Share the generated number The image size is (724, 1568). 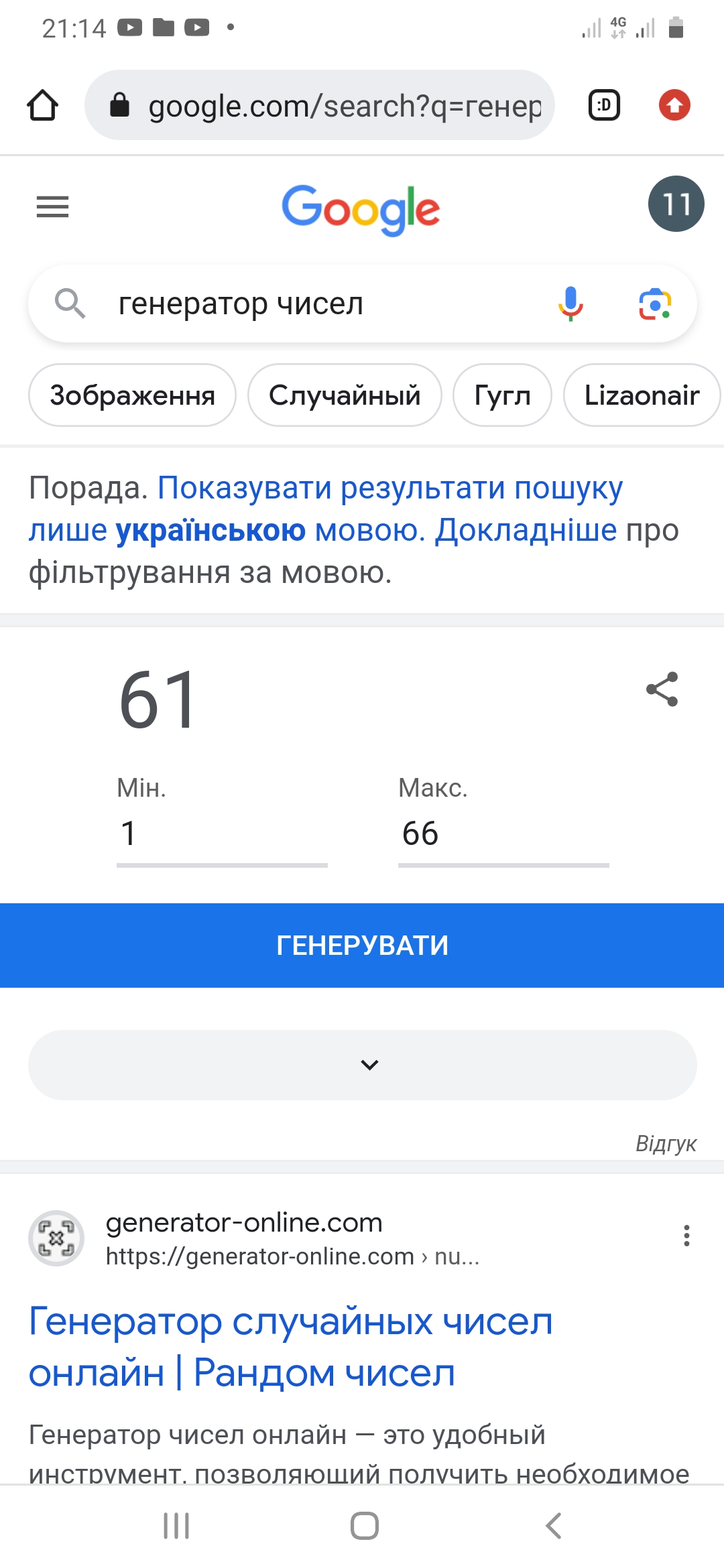[662, 689]
